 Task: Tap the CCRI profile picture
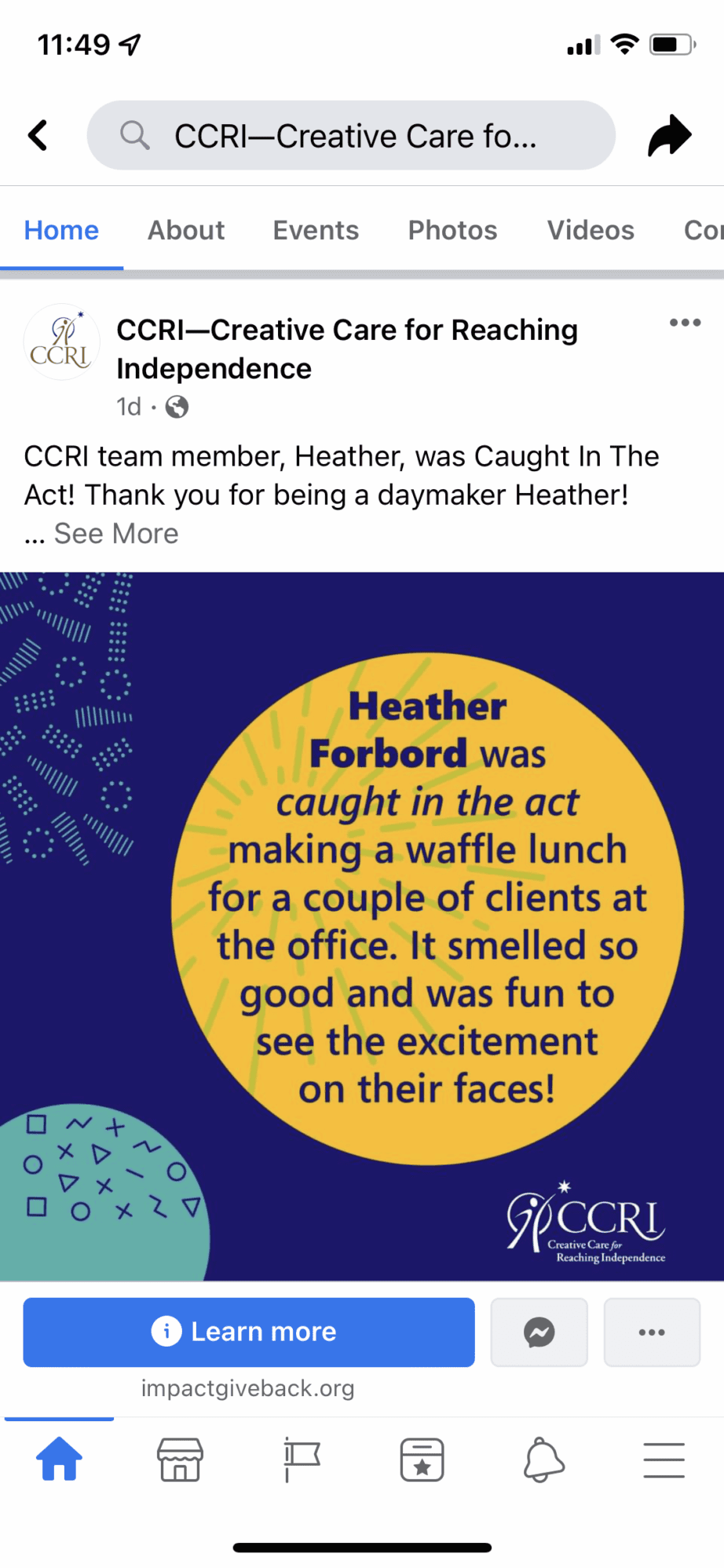click(x=61, y=343)
